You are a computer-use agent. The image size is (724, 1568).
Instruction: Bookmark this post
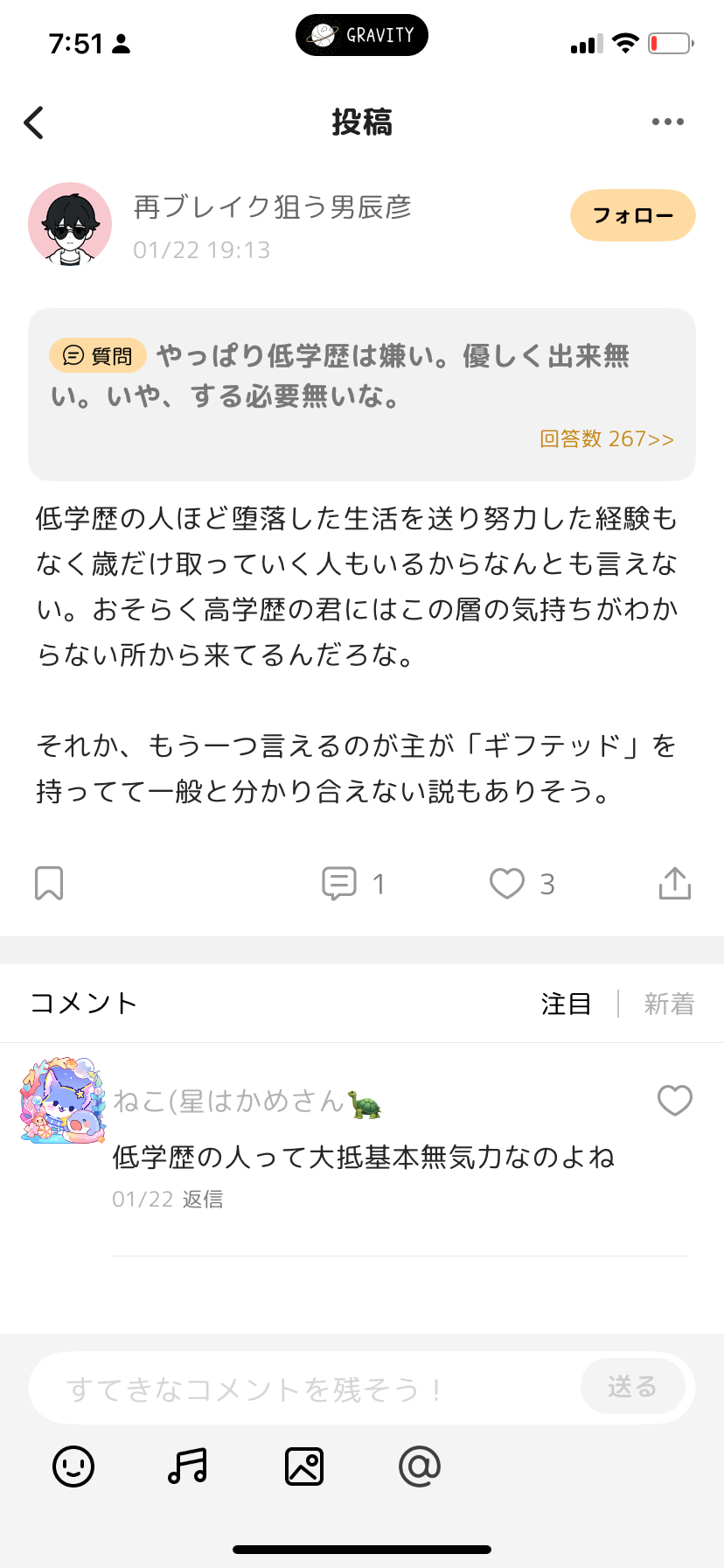[48, 884]
